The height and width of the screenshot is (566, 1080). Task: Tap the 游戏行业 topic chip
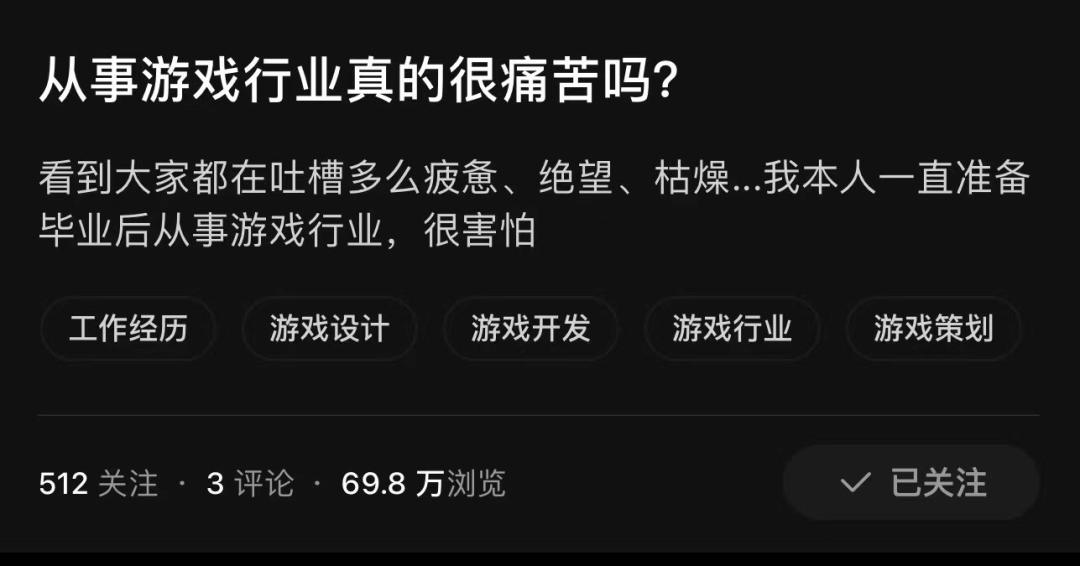click(x=731, y=328)
